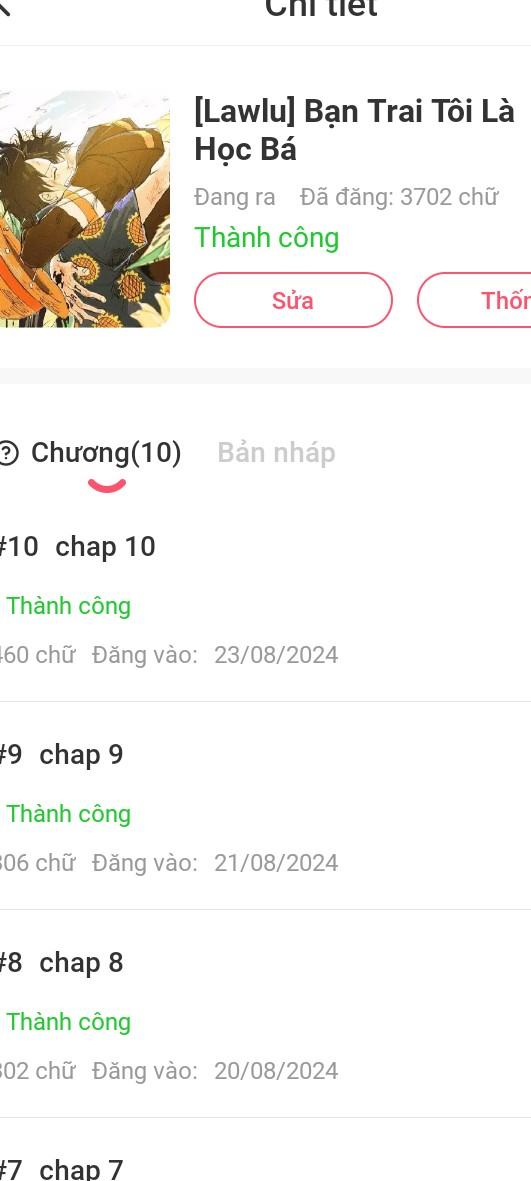The image size is (531, 1181).
Task: View the story cover image
Action: point(84,209)
